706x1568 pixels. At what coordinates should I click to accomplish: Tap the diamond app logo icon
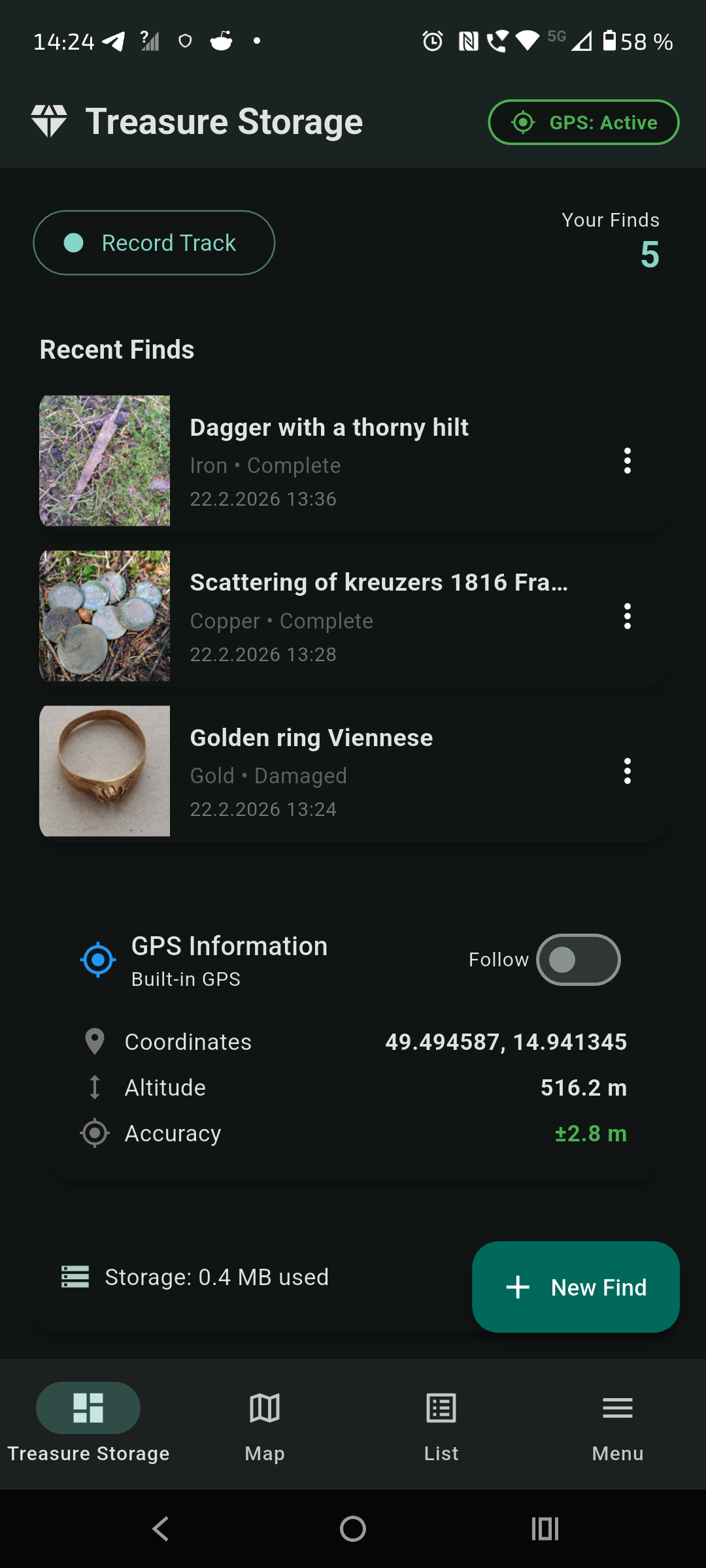[x=50, y=120]
